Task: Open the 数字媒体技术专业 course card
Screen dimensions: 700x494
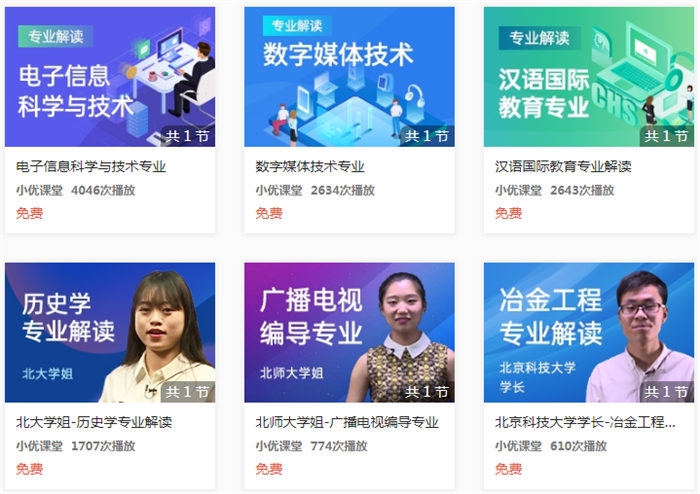Action: click(x=310, y=167)
